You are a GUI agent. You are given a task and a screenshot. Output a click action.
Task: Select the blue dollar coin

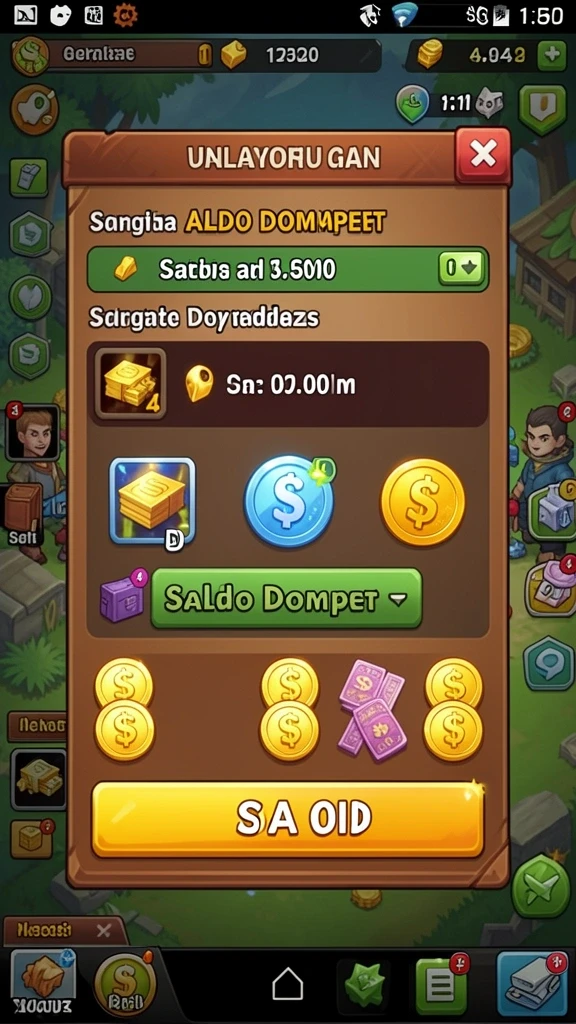pyautogui.click(x=289, y=501)
